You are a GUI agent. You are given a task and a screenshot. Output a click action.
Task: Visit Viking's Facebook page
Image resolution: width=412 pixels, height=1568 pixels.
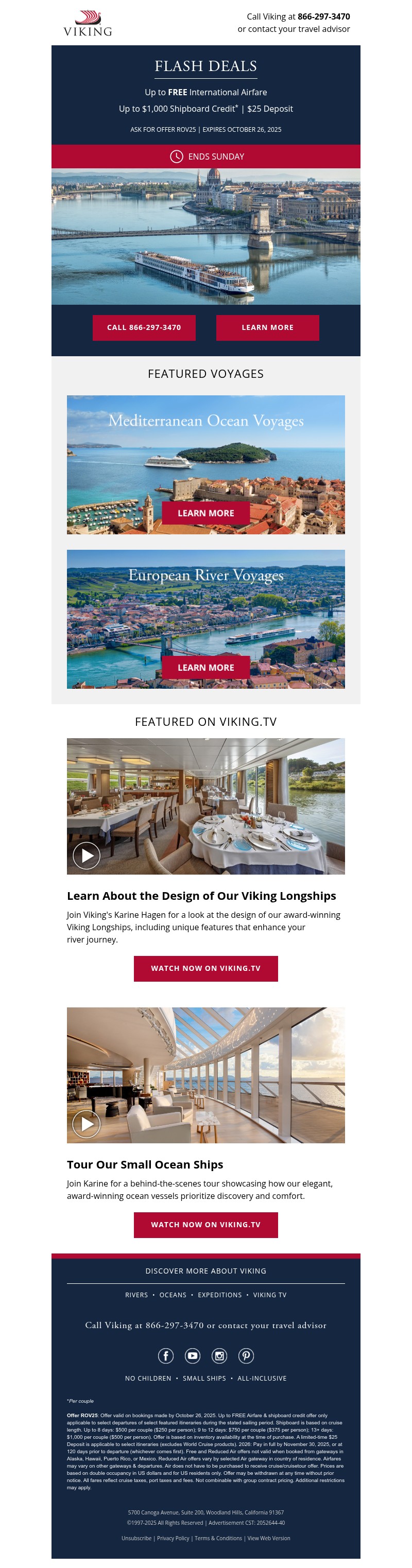pyautogui.click(x=165, y=1355)
